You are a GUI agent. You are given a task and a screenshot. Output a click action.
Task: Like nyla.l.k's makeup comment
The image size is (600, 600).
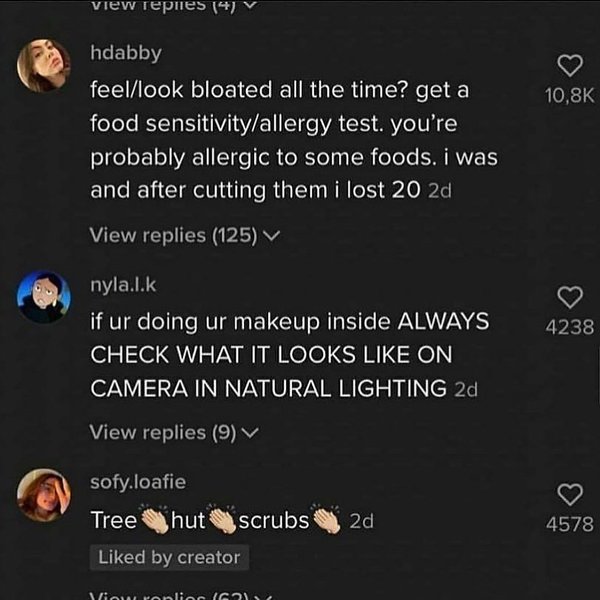569,296
